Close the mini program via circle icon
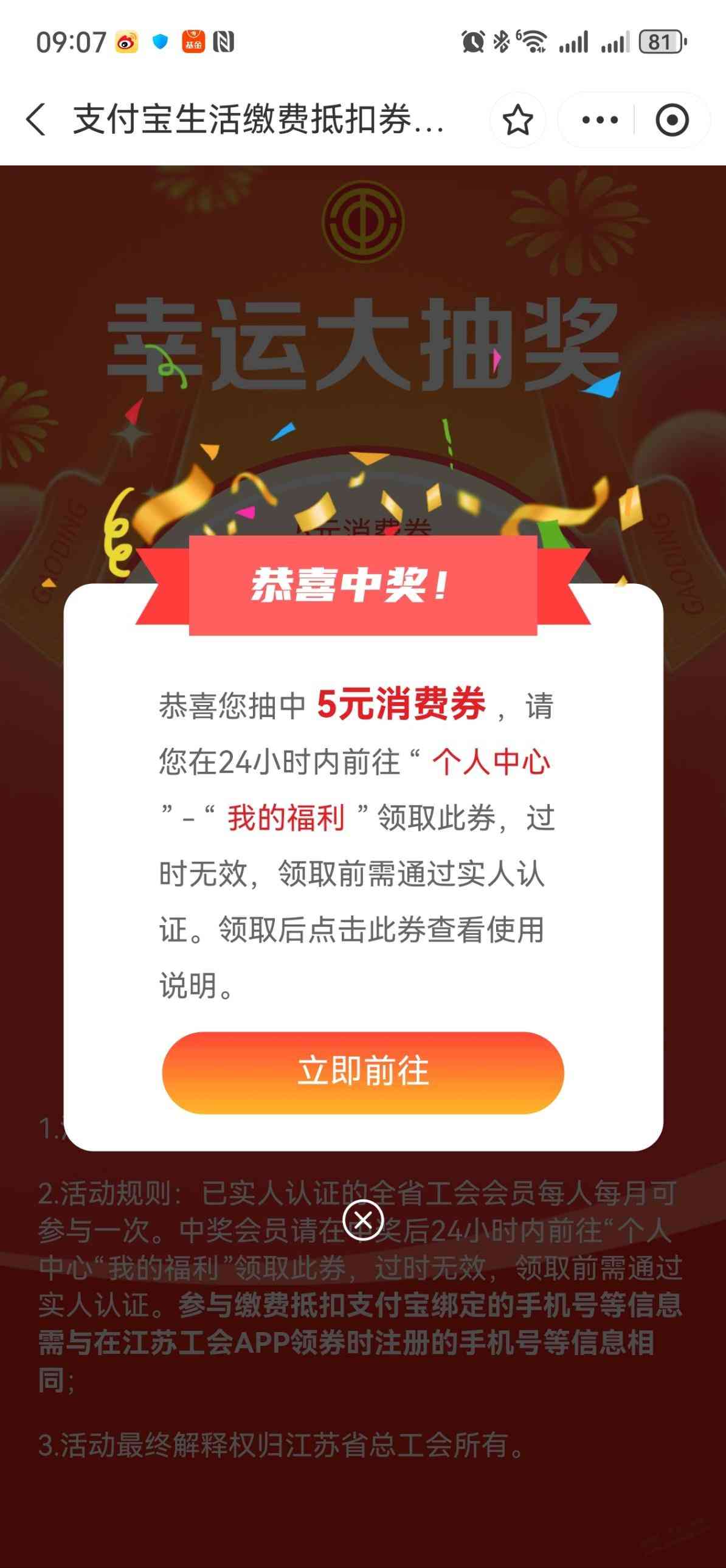 click(x=672, y=120)
